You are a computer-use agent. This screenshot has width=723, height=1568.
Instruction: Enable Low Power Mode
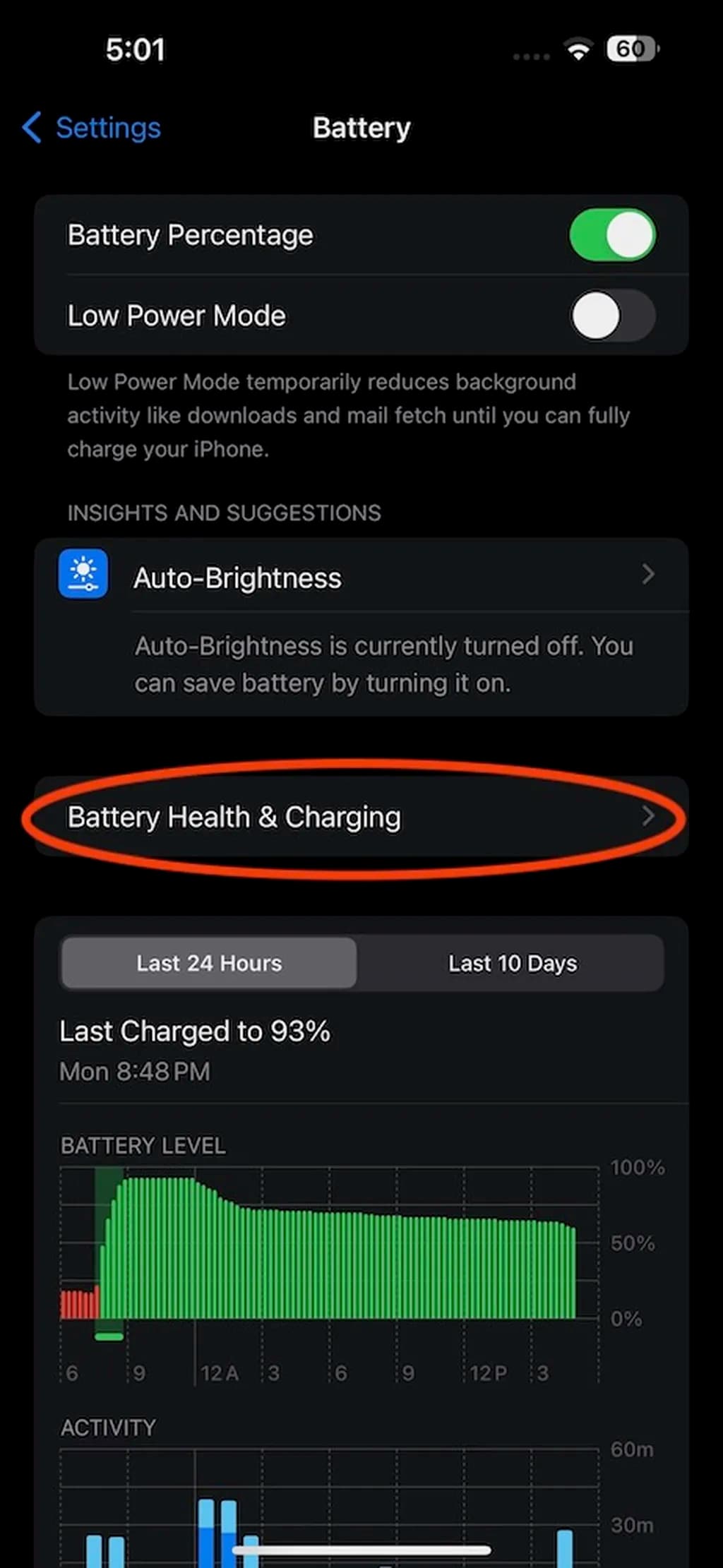[611, 316]
